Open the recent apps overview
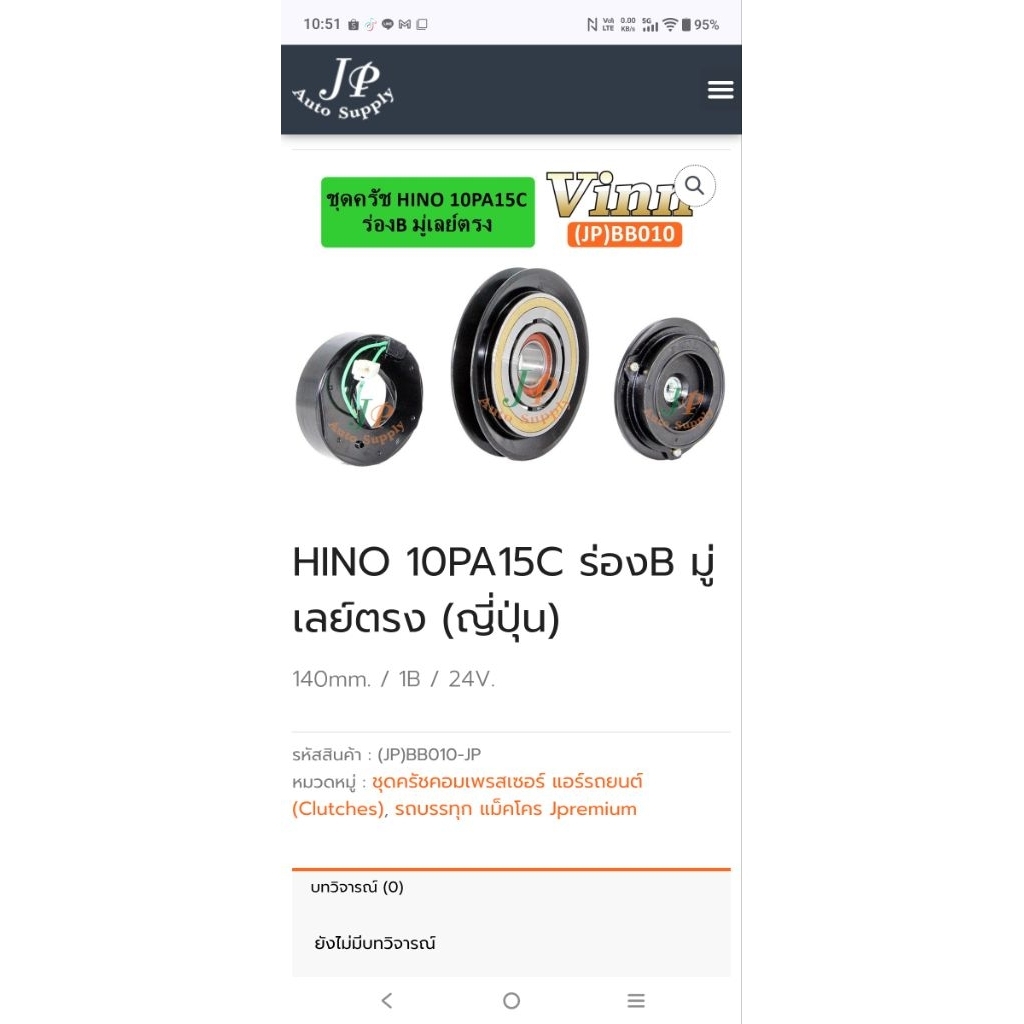The image size is (1024, 1024). [x=636, y=1000]
